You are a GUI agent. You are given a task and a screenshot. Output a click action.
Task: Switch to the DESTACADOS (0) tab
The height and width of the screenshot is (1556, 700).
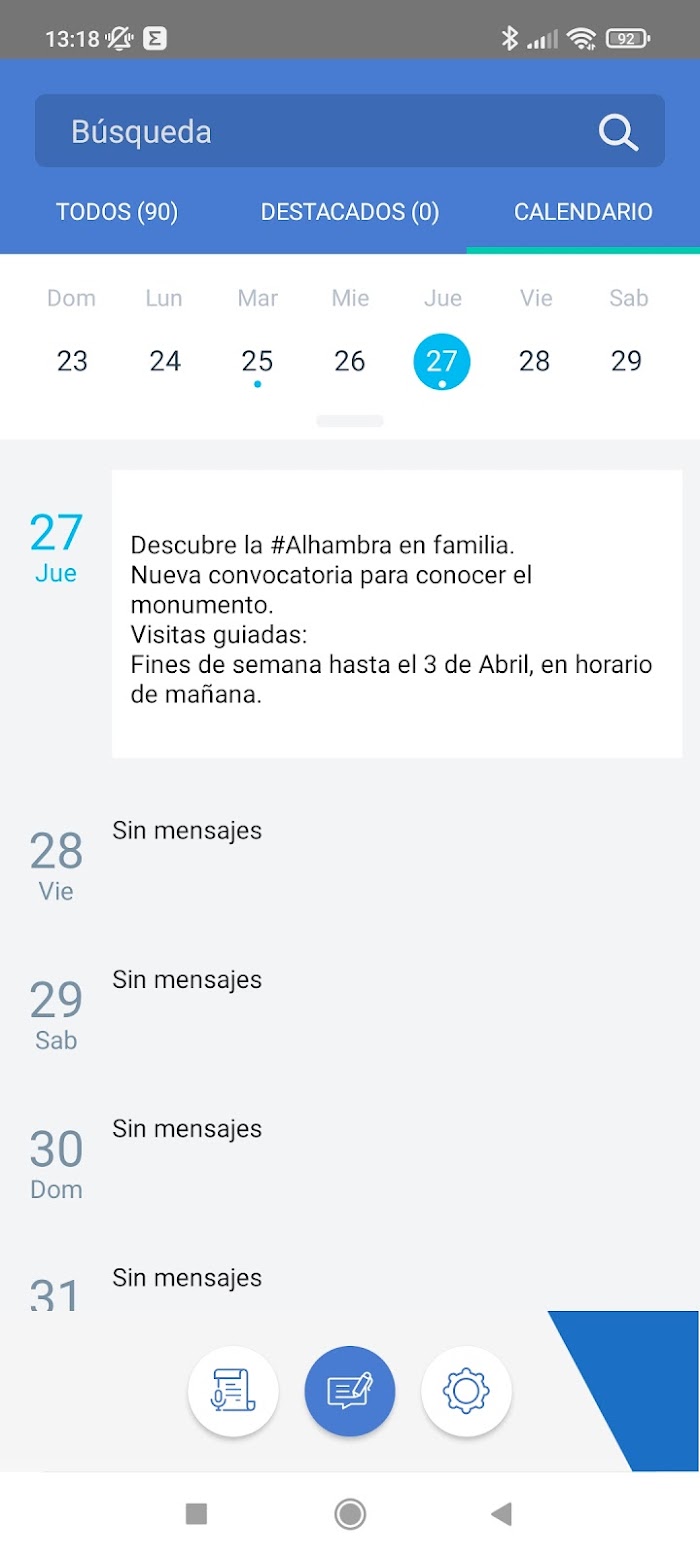tap(350, 212)
